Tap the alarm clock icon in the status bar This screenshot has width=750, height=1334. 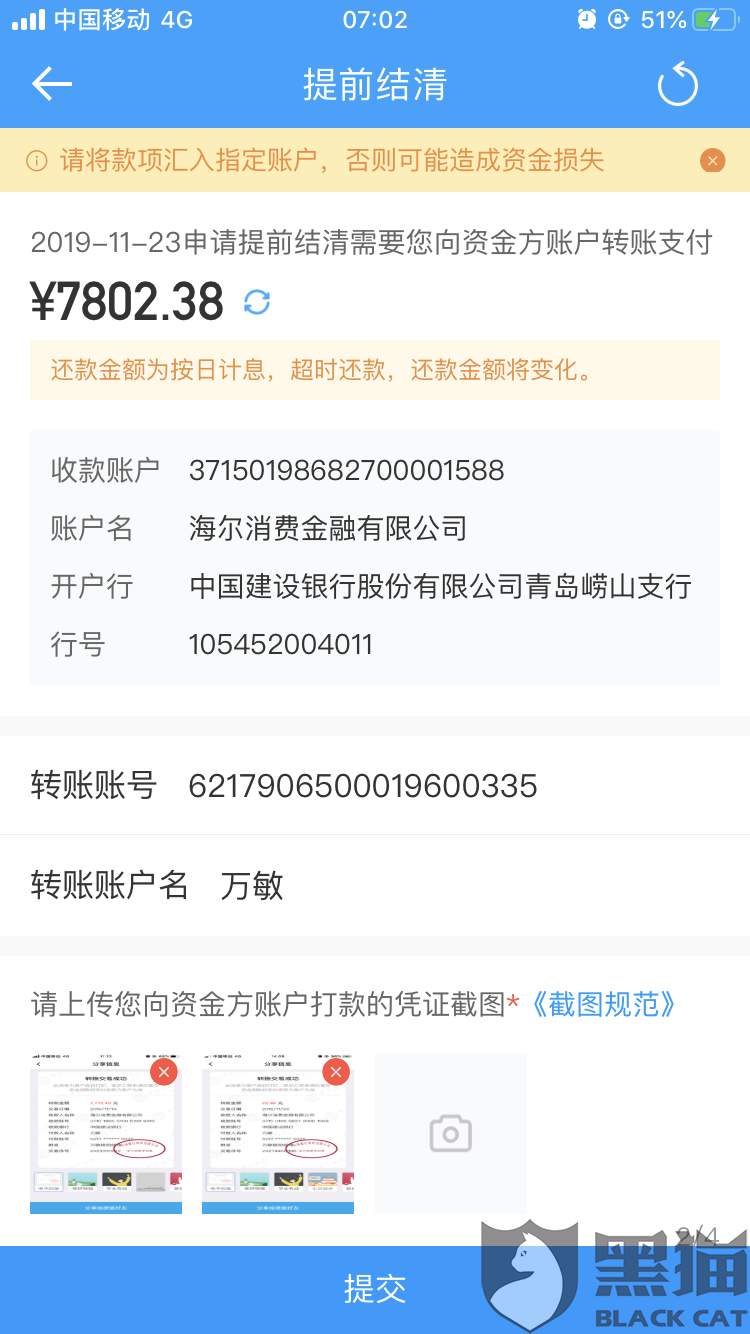point(586,19)
